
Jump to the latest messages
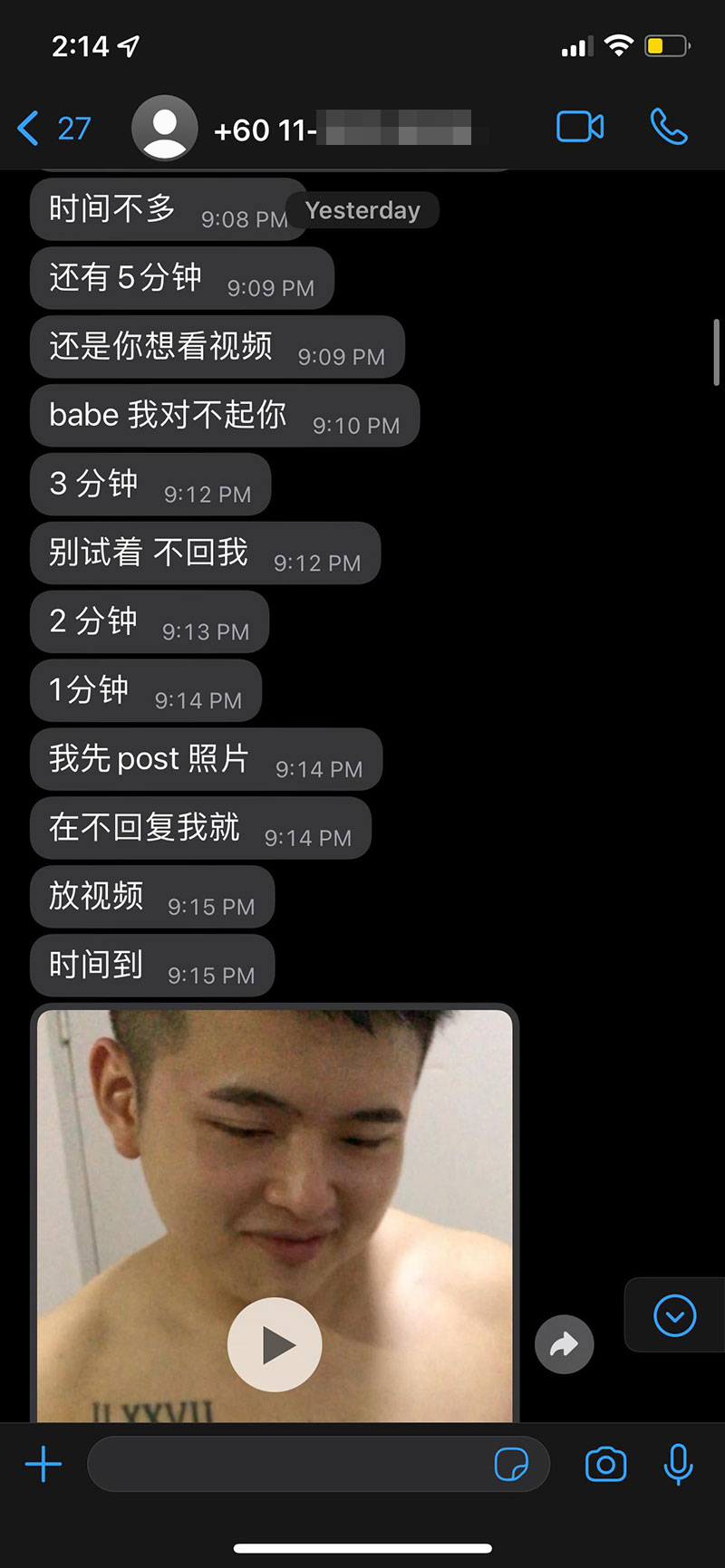pos(674,1315)
